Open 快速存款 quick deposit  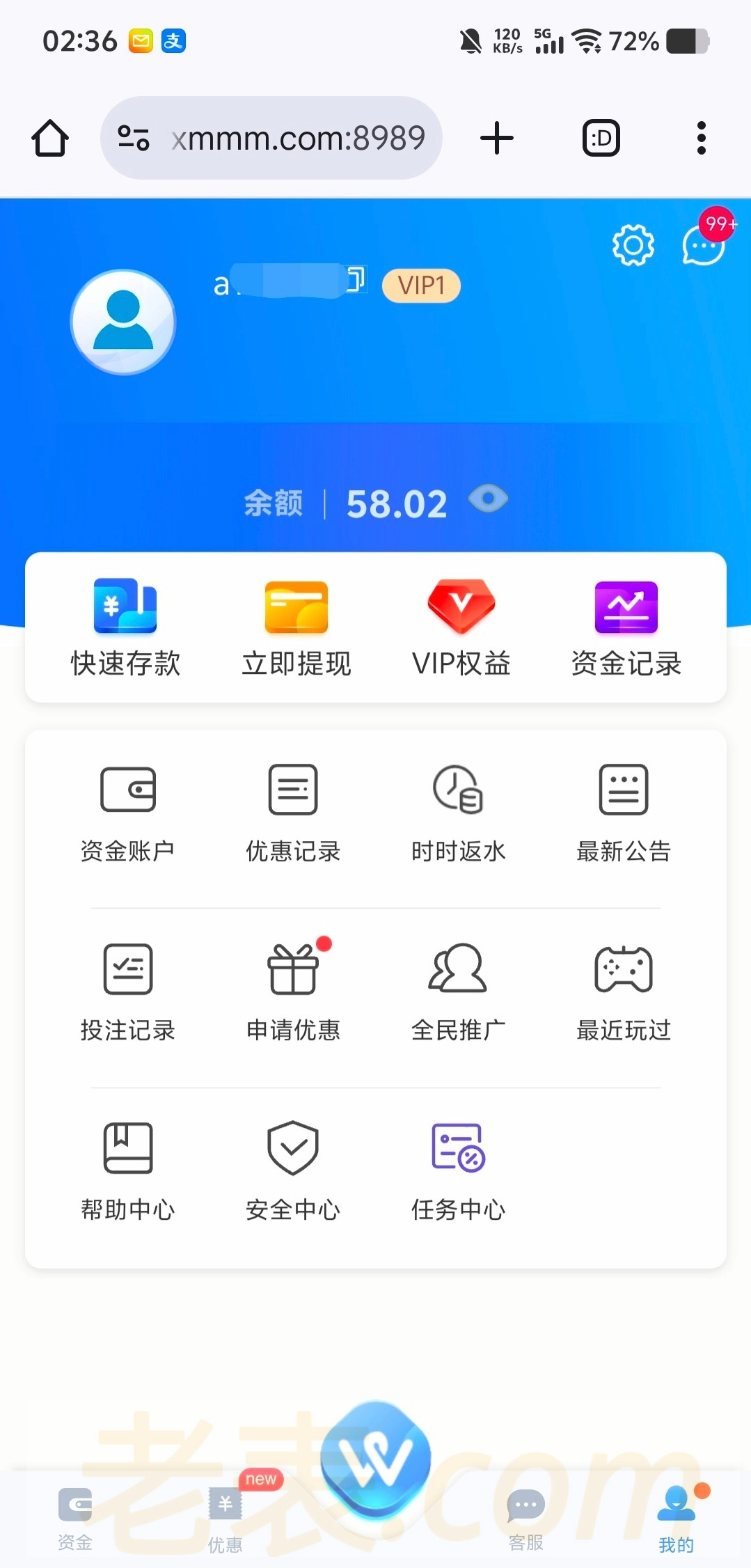125,627
